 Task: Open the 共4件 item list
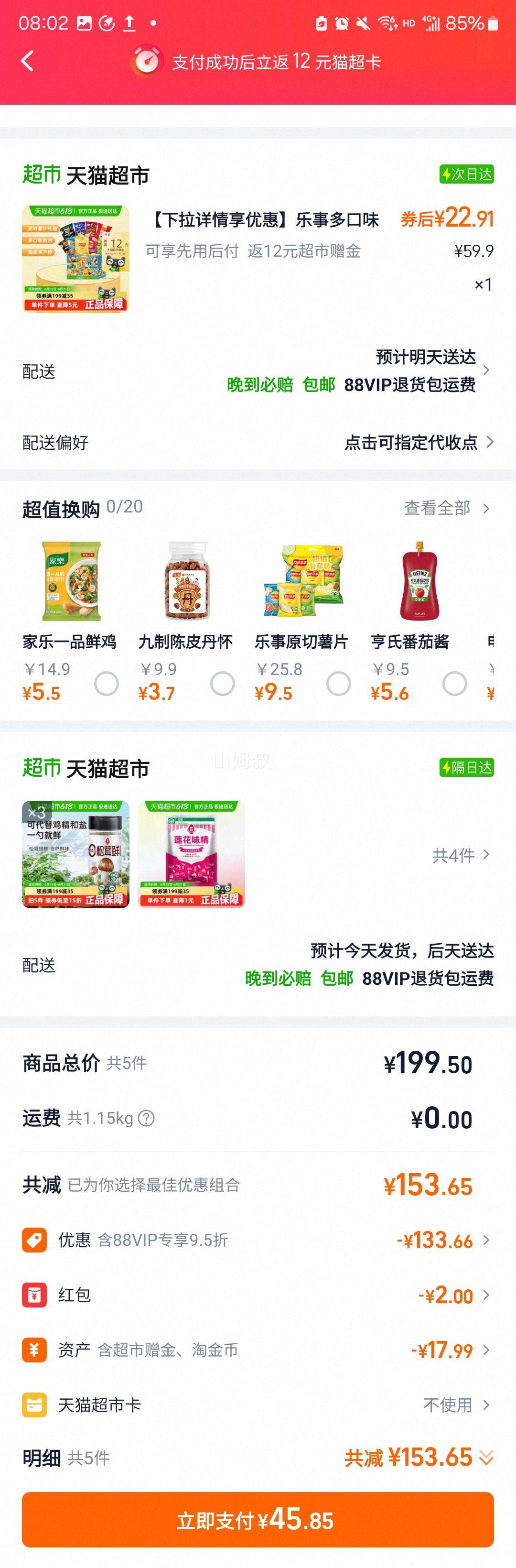(461, 855)
